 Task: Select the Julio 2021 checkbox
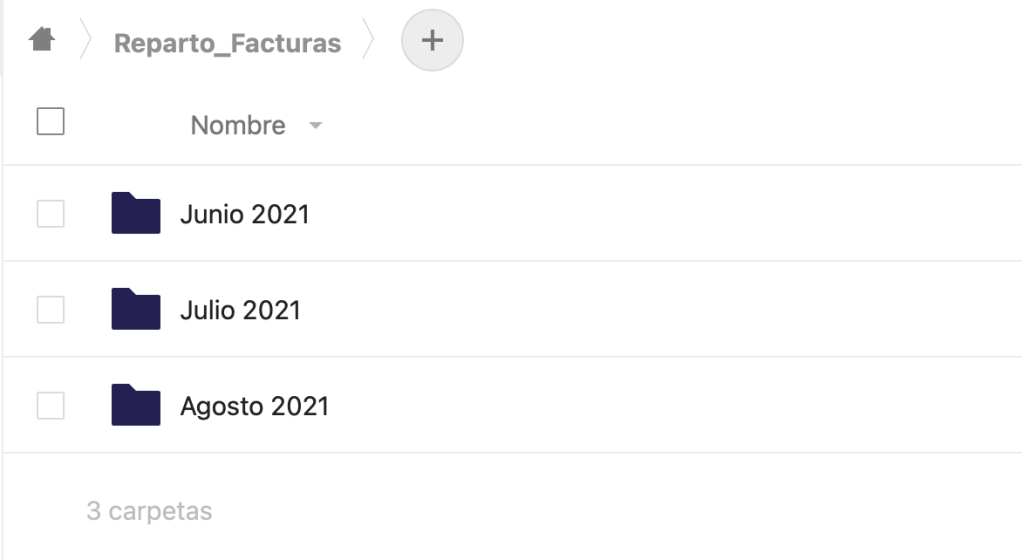coord(50,310)
